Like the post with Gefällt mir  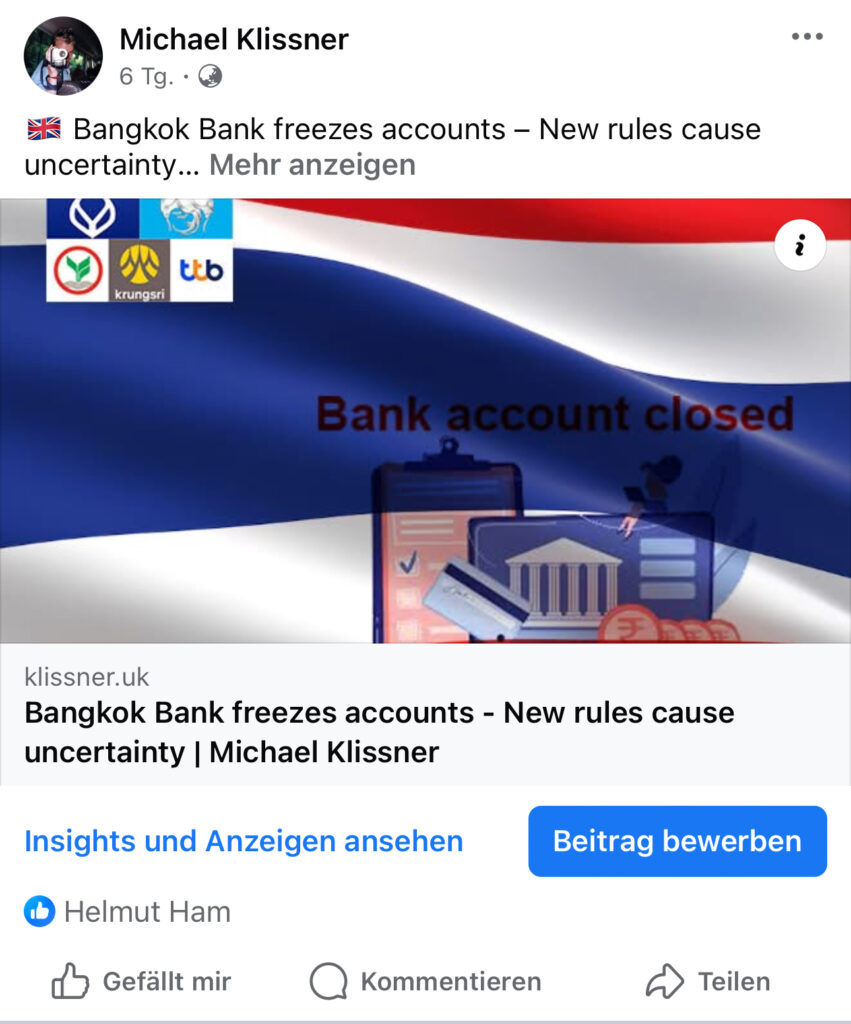141,982
